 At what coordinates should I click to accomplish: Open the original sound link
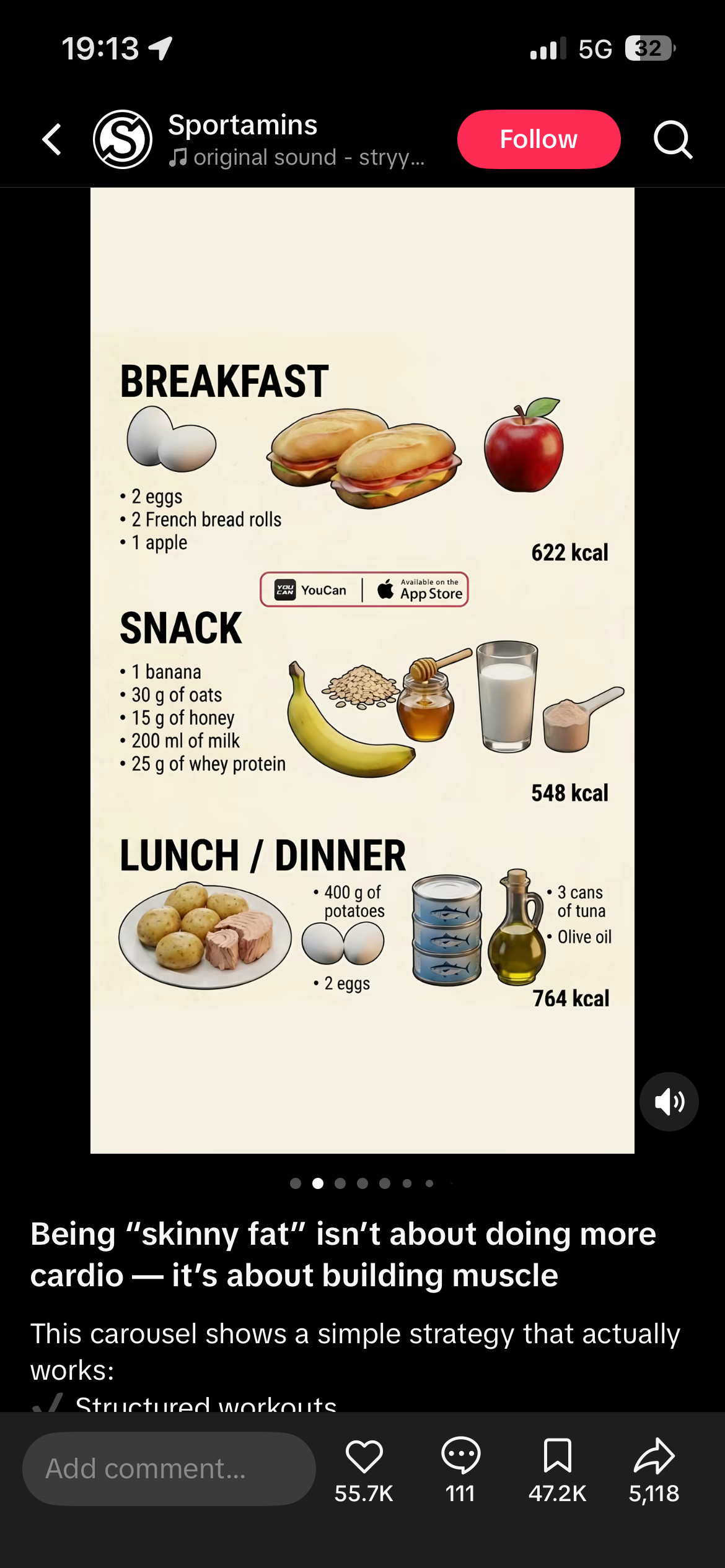pyautogui.click(x=297, y=157)
